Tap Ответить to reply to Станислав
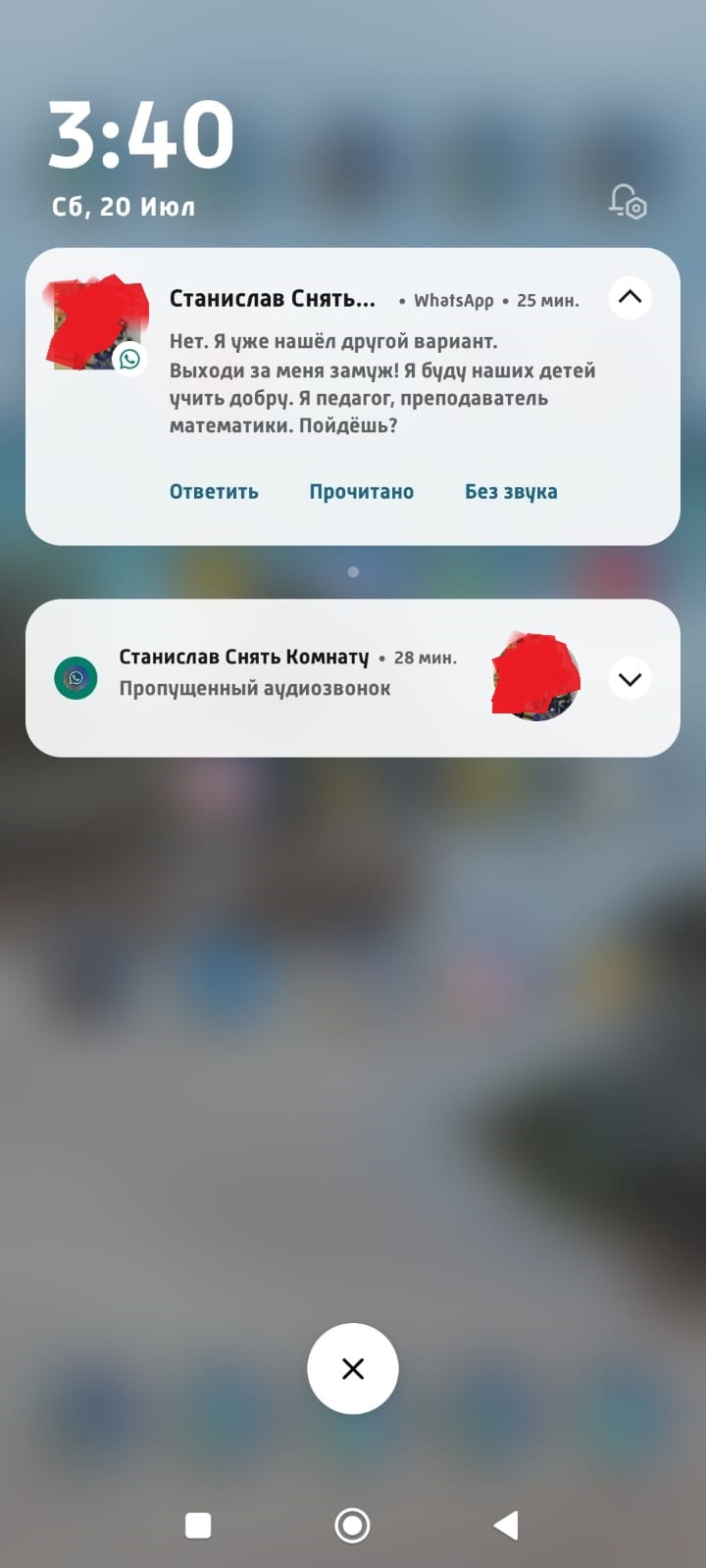The width and height of the screenshot is (706, 1568). tap(214, 492)
